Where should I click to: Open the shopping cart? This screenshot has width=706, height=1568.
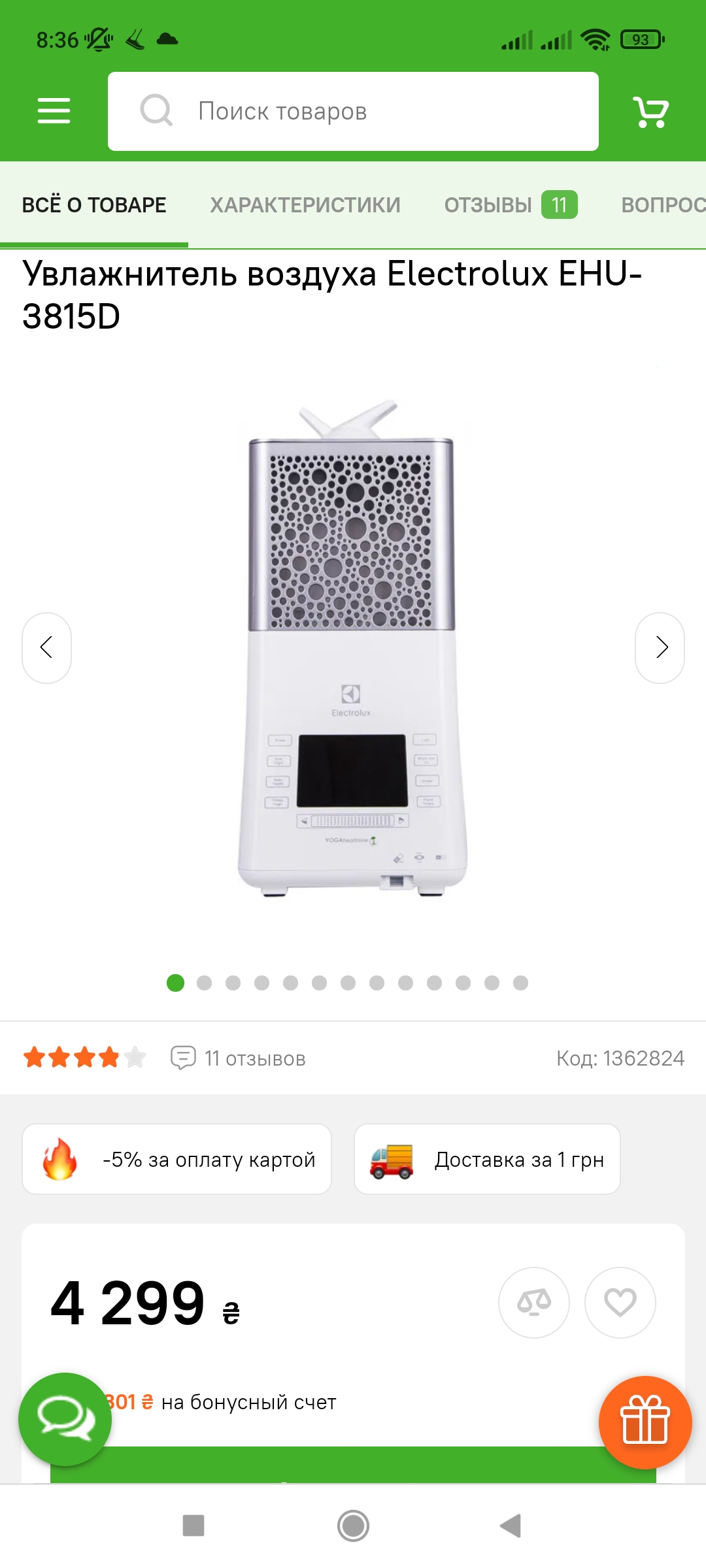click(x=650, y=112)
